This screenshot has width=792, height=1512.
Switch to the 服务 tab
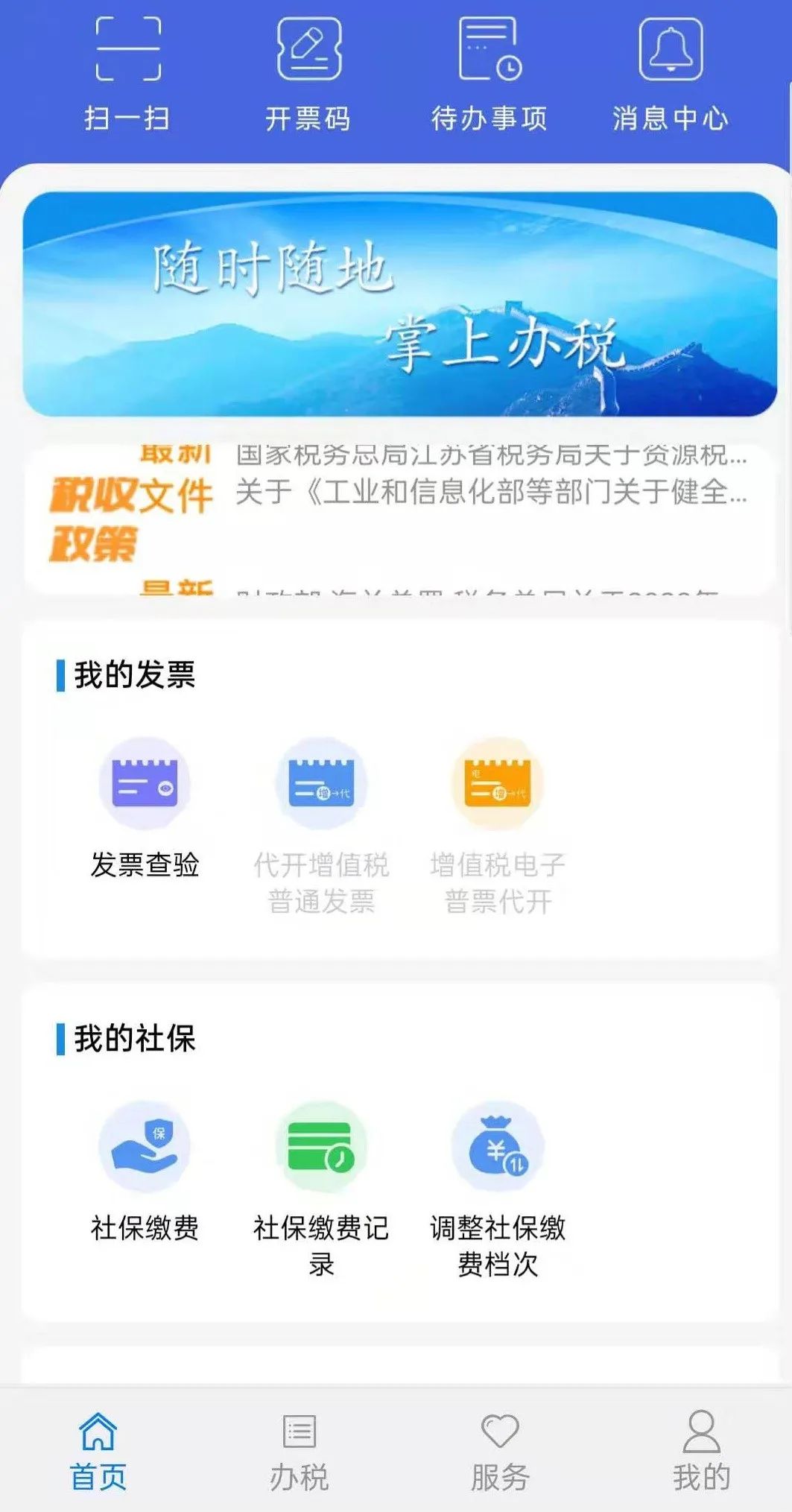pos(500,1451)
